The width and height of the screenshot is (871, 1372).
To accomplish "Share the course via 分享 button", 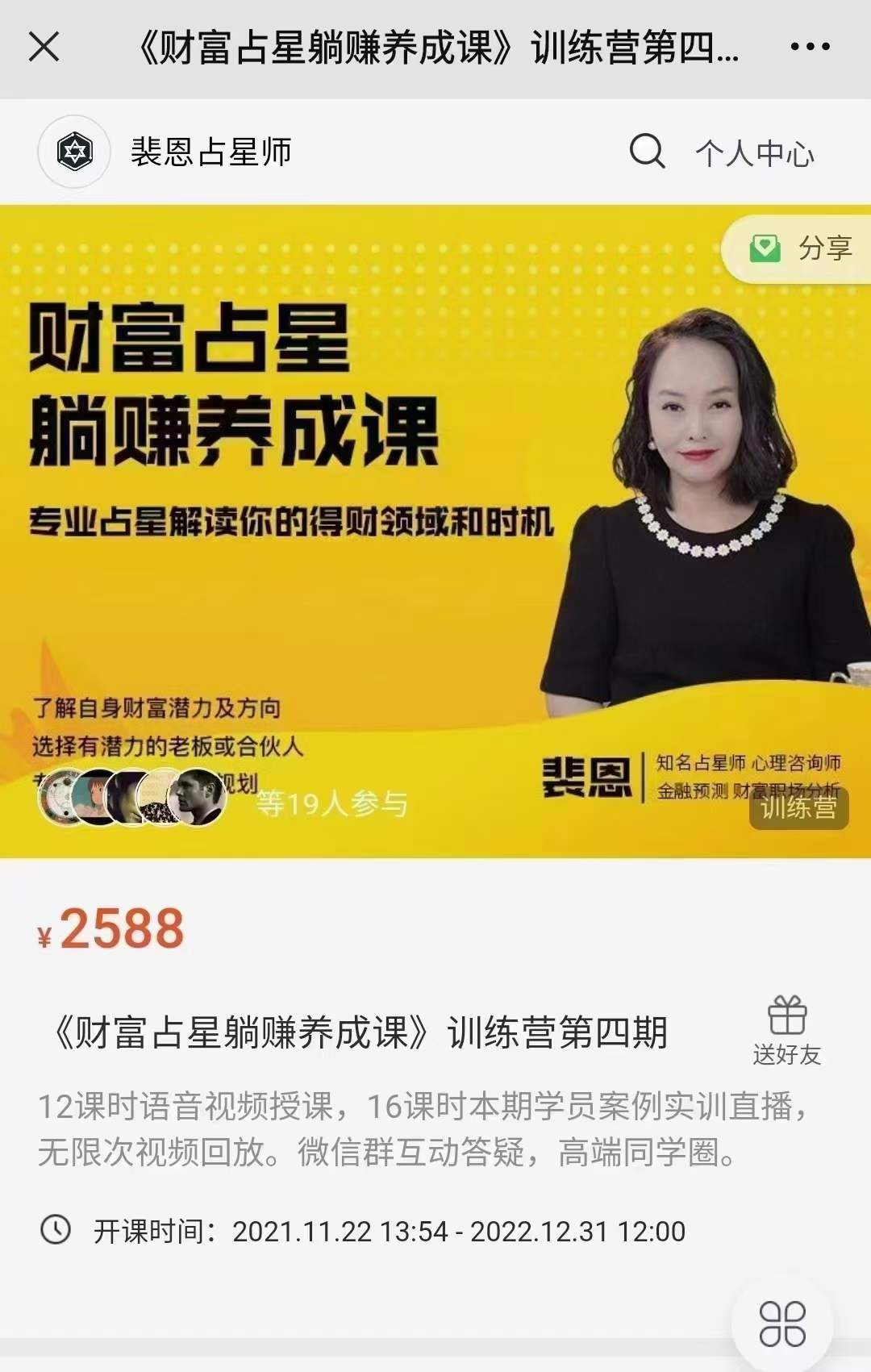I will coord(802,248).
